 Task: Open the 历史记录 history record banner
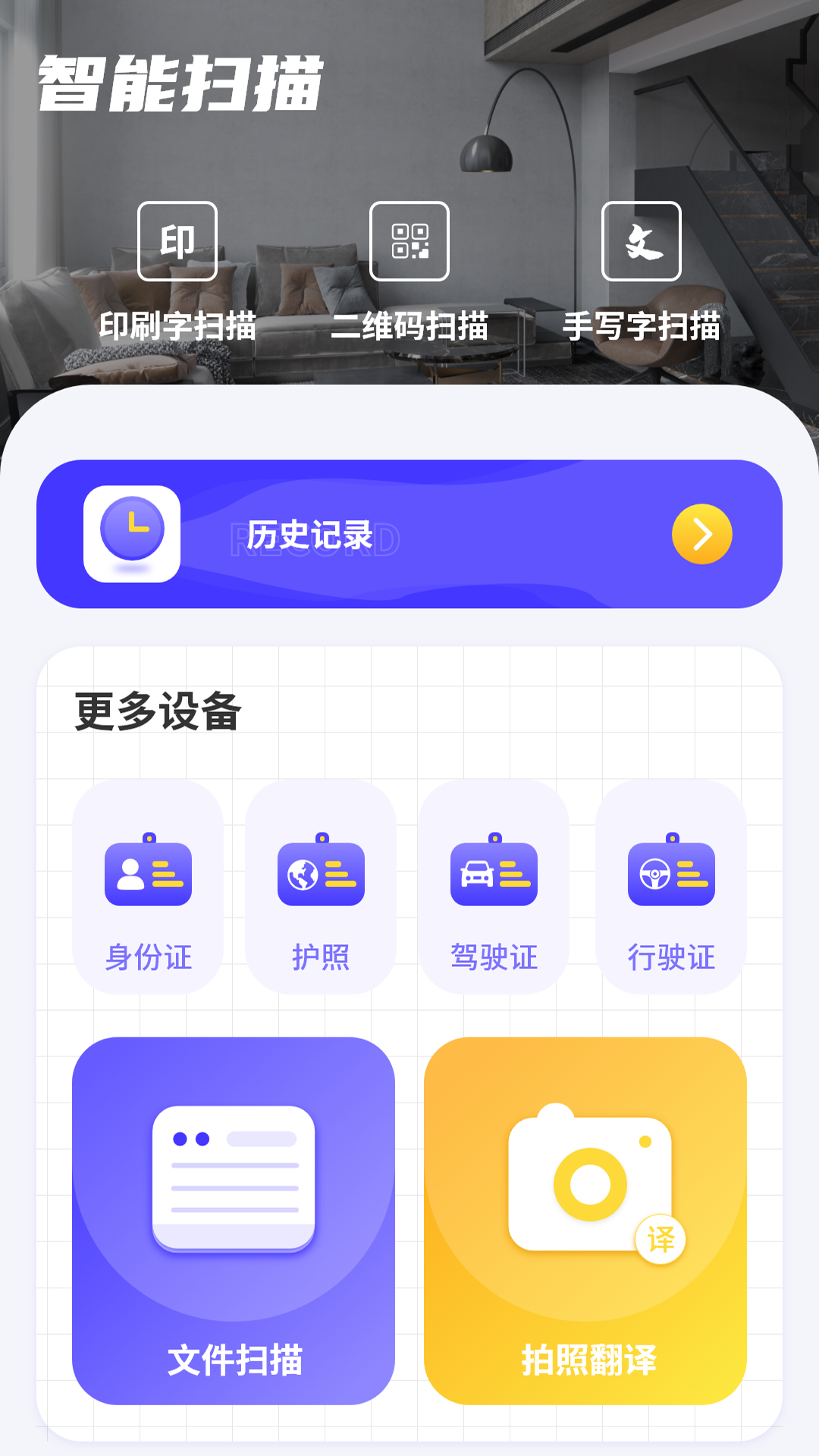coord(409,533)
